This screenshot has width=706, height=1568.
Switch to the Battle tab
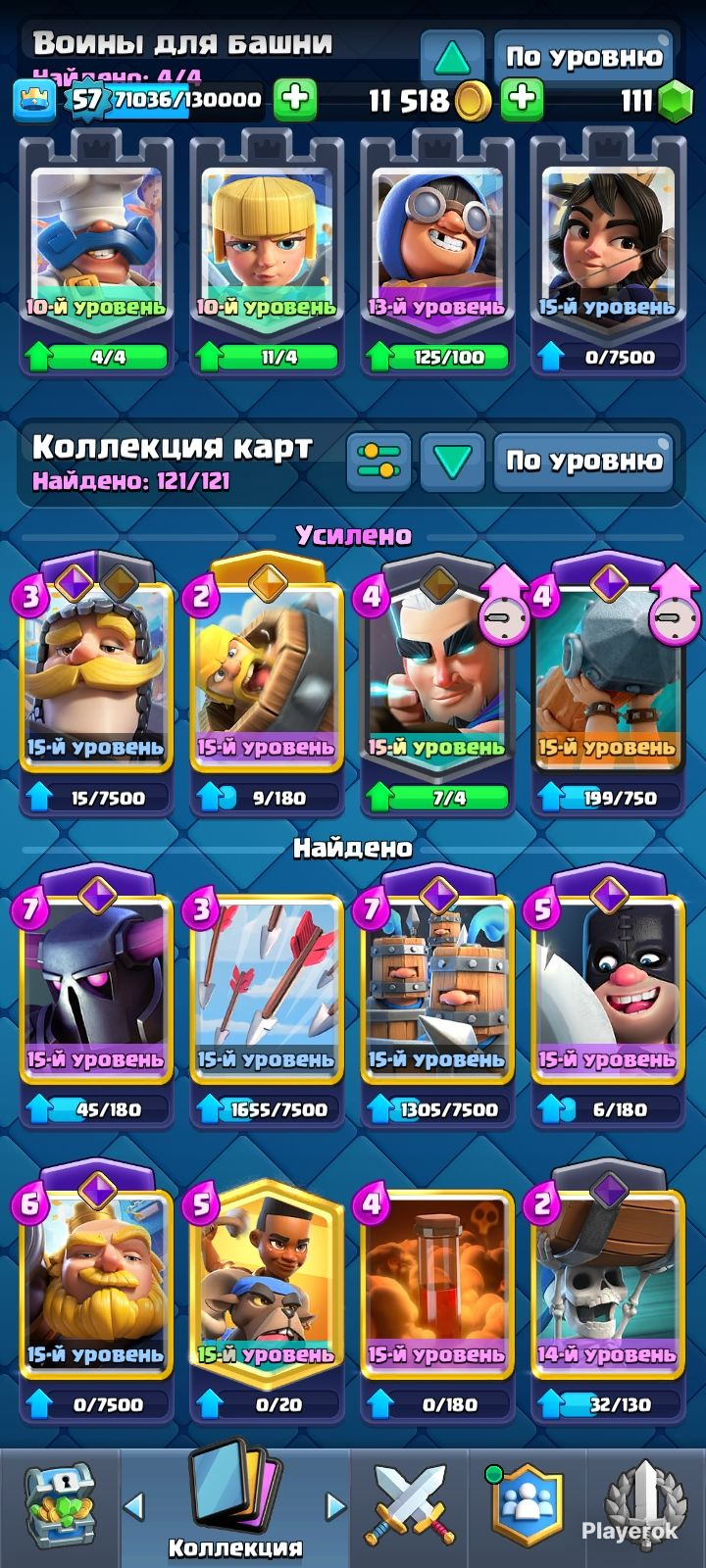[x=410, y=1504]
